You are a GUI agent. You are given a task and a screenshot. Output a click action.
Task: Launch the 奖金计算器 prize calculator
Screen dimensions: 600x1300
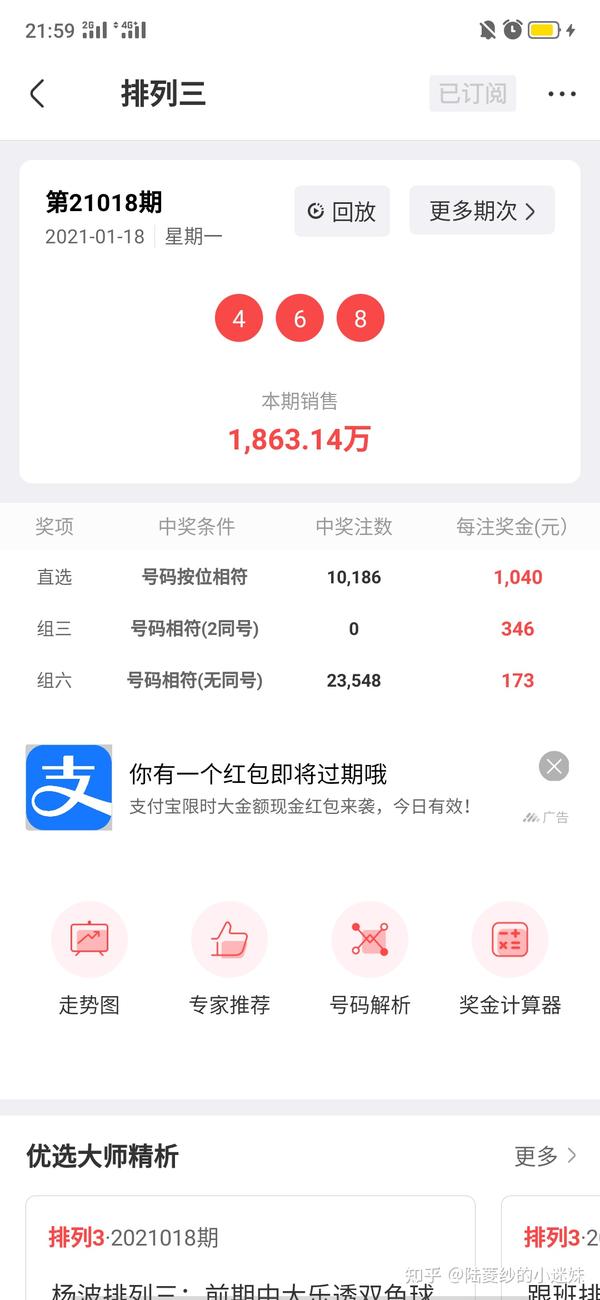click(x=510, y=959)
